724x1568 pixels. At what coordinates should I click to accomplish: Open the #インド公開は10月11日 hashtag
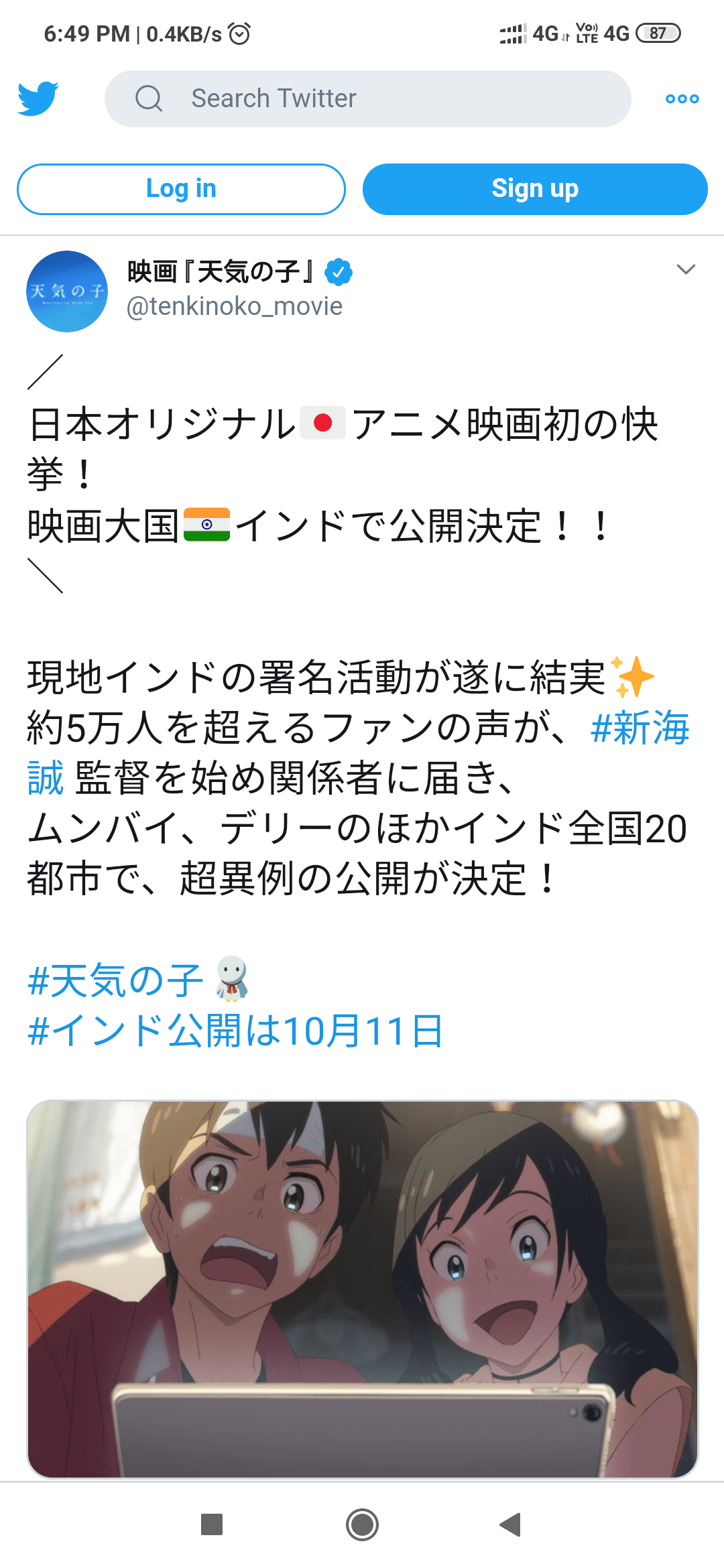pos(235,1031)
